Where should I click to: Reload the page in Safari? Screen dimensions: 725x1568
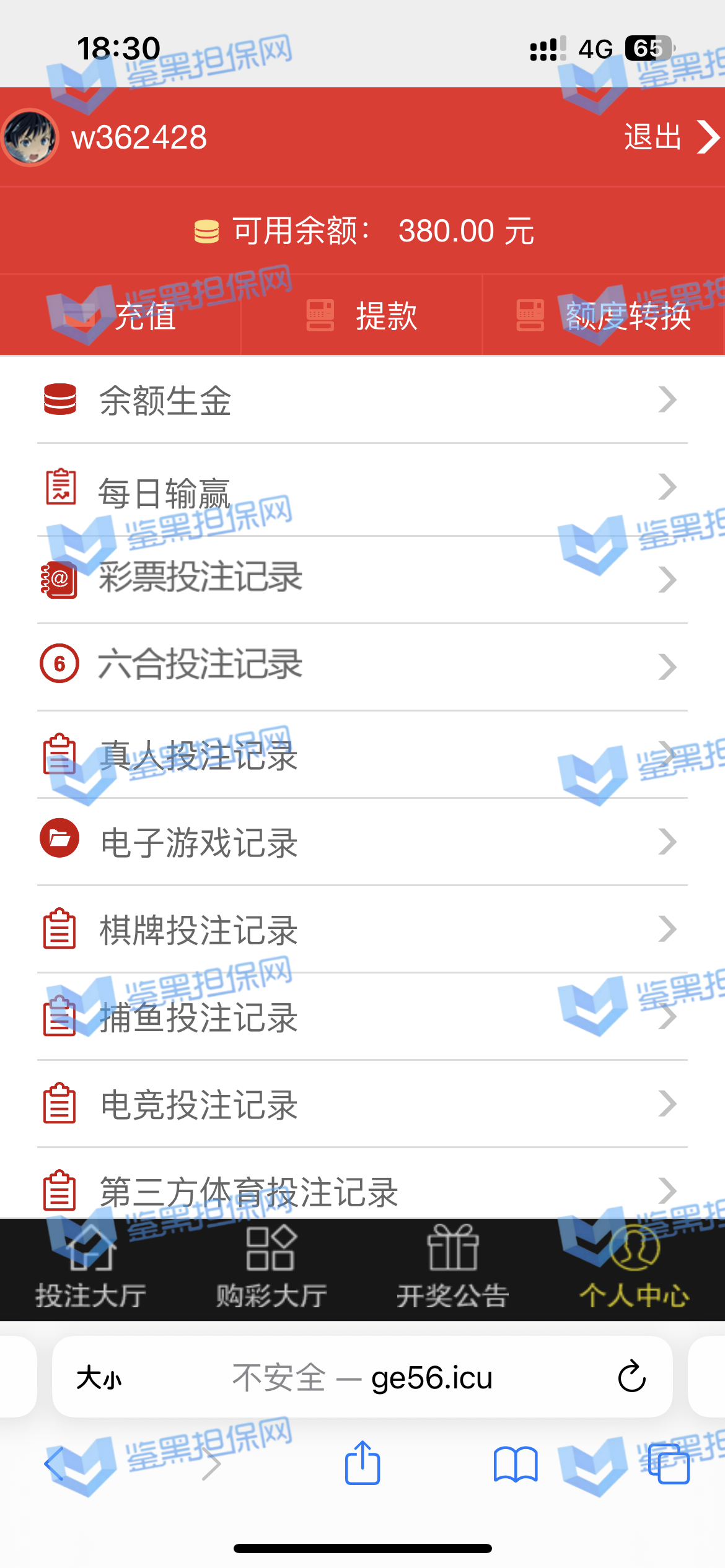pos(631,1377)
